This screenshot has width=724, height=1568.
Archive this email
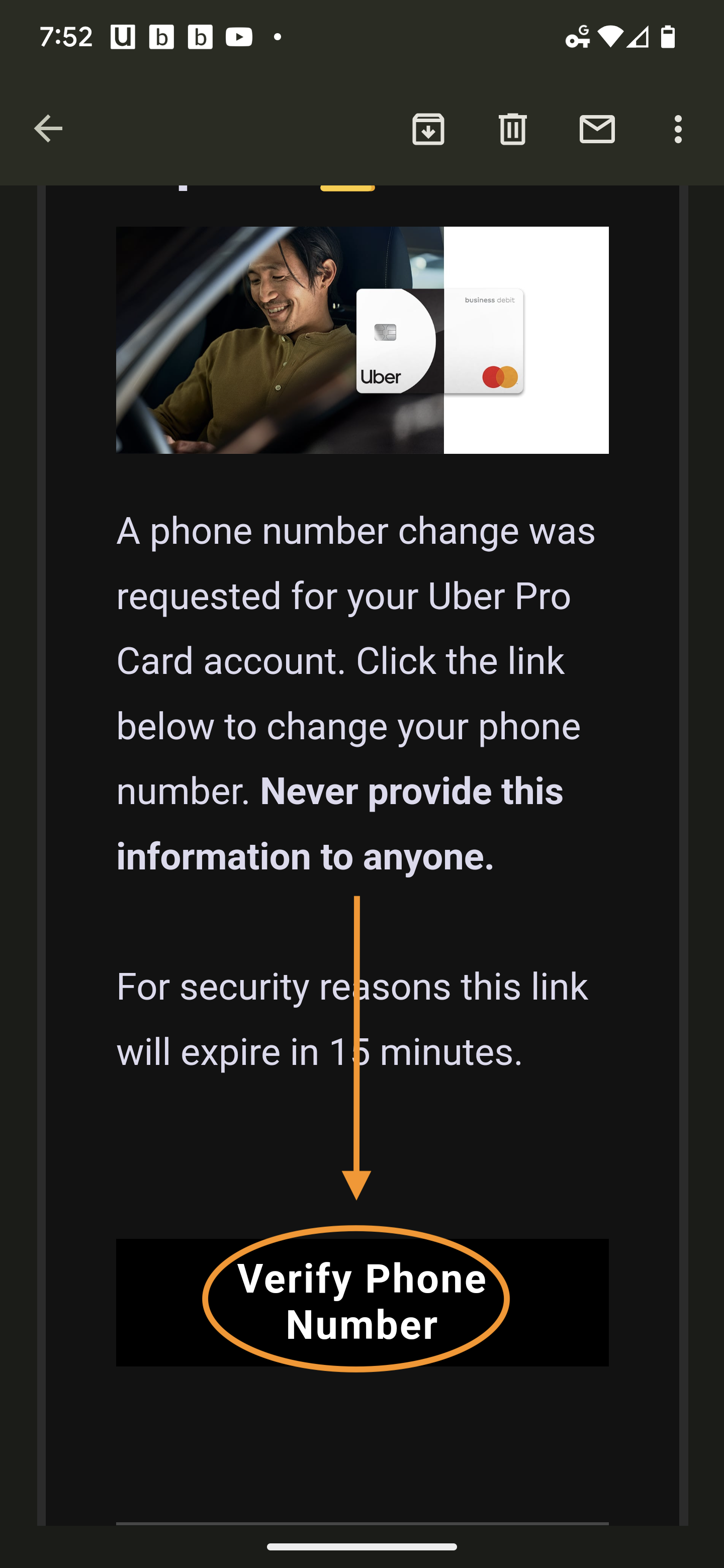(428, 129)
